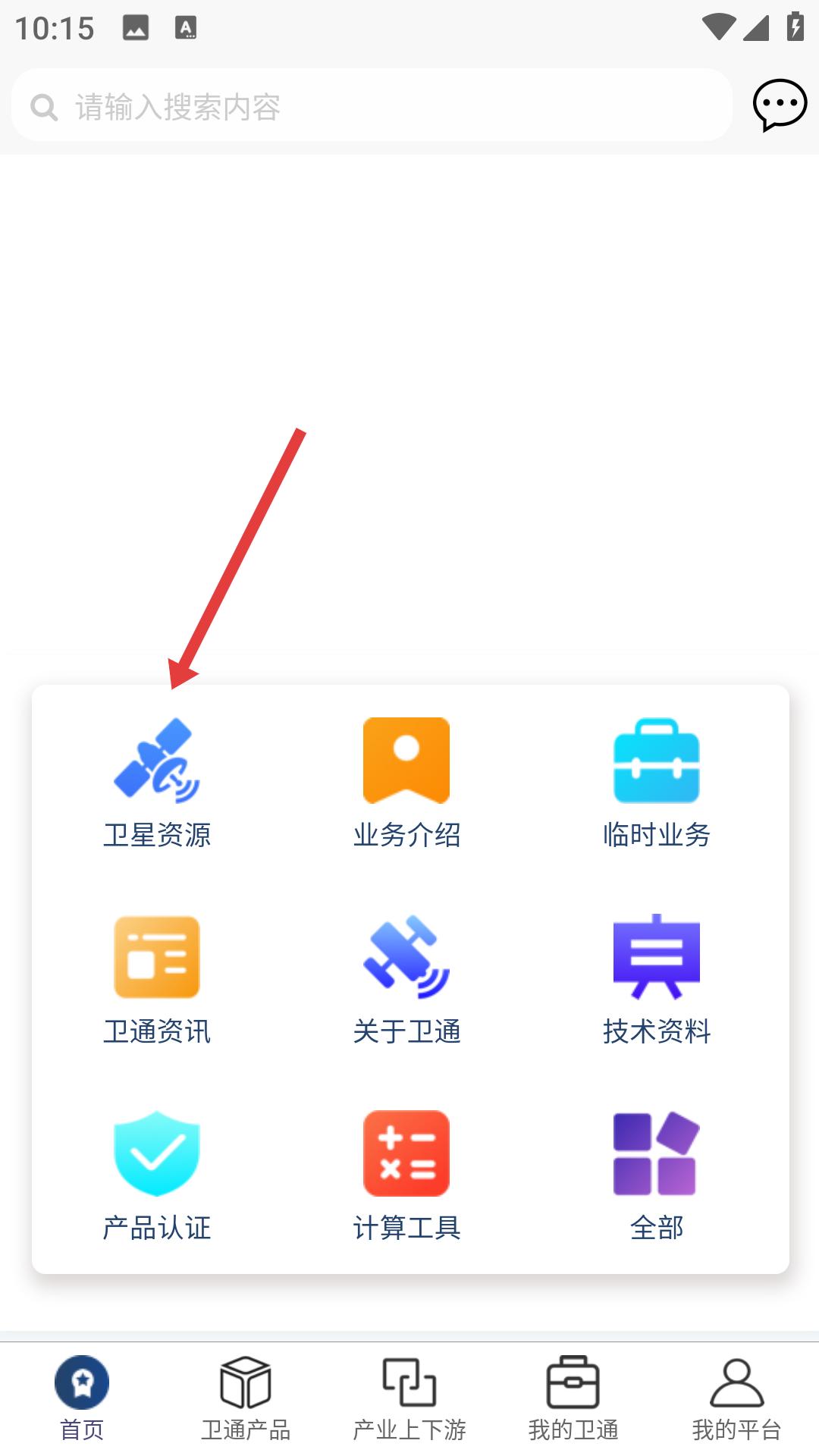The height and width of the screenshot is (1456, 819).
Task: Open 计算工具 calculation tools
Action: pyautogui.click(x=406, y=1174)
